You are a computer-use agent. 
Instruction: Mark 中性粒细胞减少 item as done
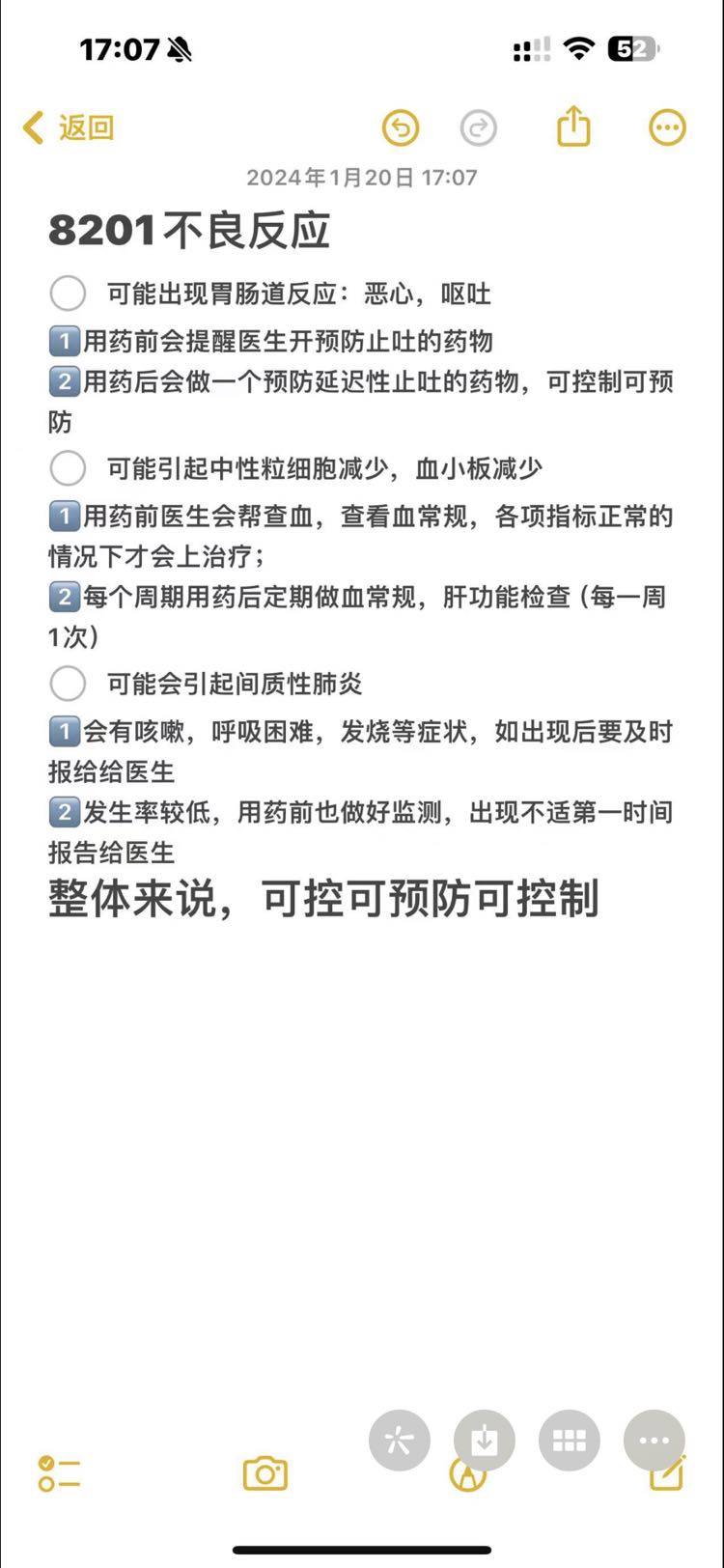click(x=68, y=468)
